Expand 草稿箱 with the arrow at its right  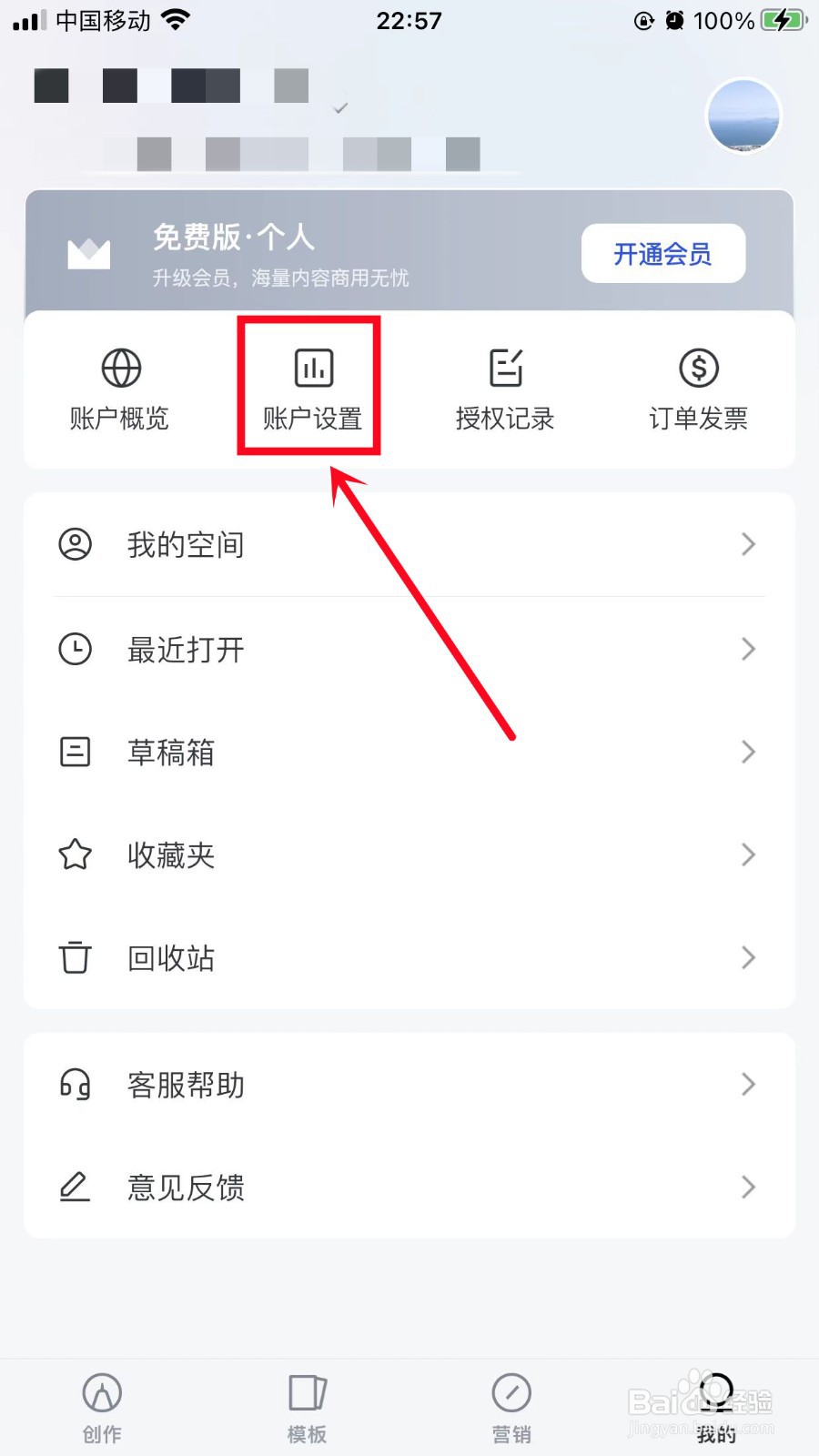[748, 752]
